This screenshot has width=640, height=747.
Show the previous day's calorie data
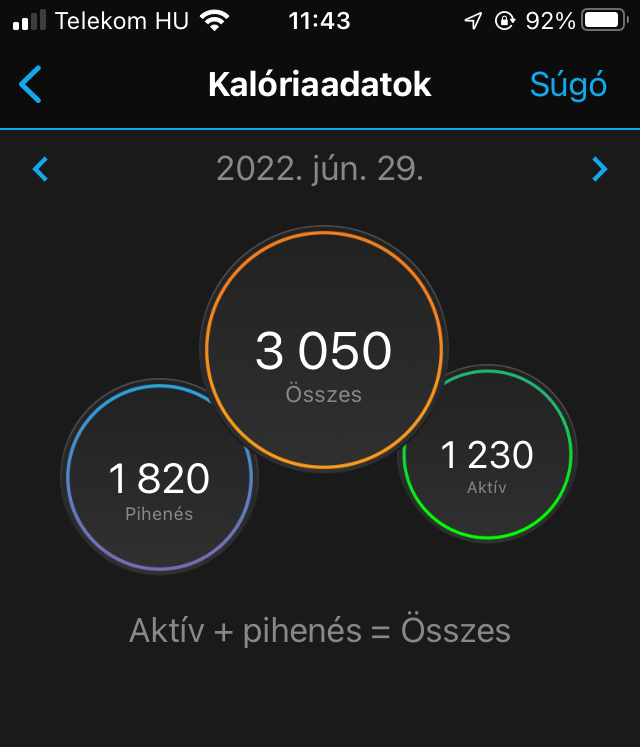(40, 169)
